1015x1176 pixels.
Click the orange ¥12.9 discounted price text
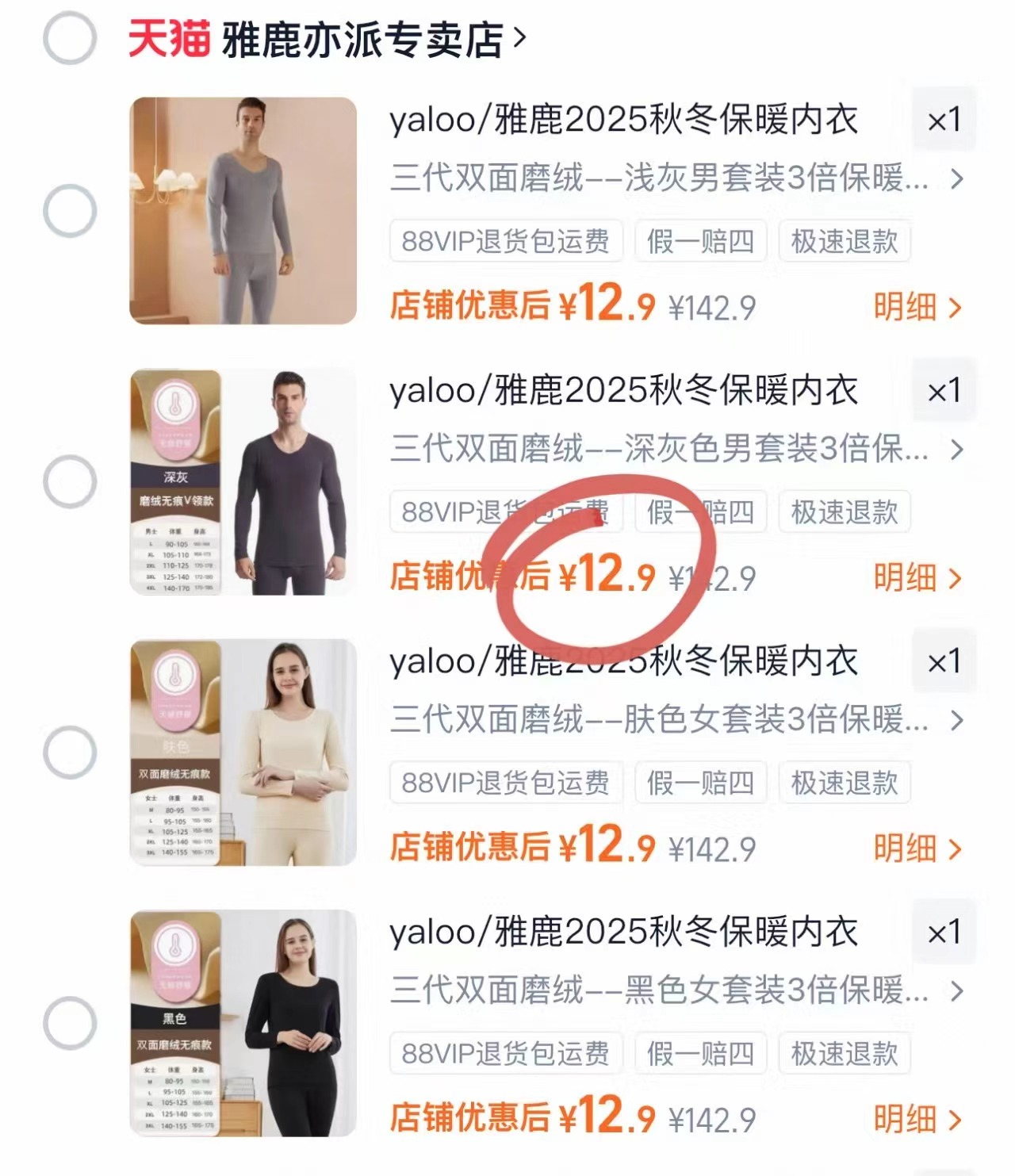pyautogui.click(x=611, y=304)
